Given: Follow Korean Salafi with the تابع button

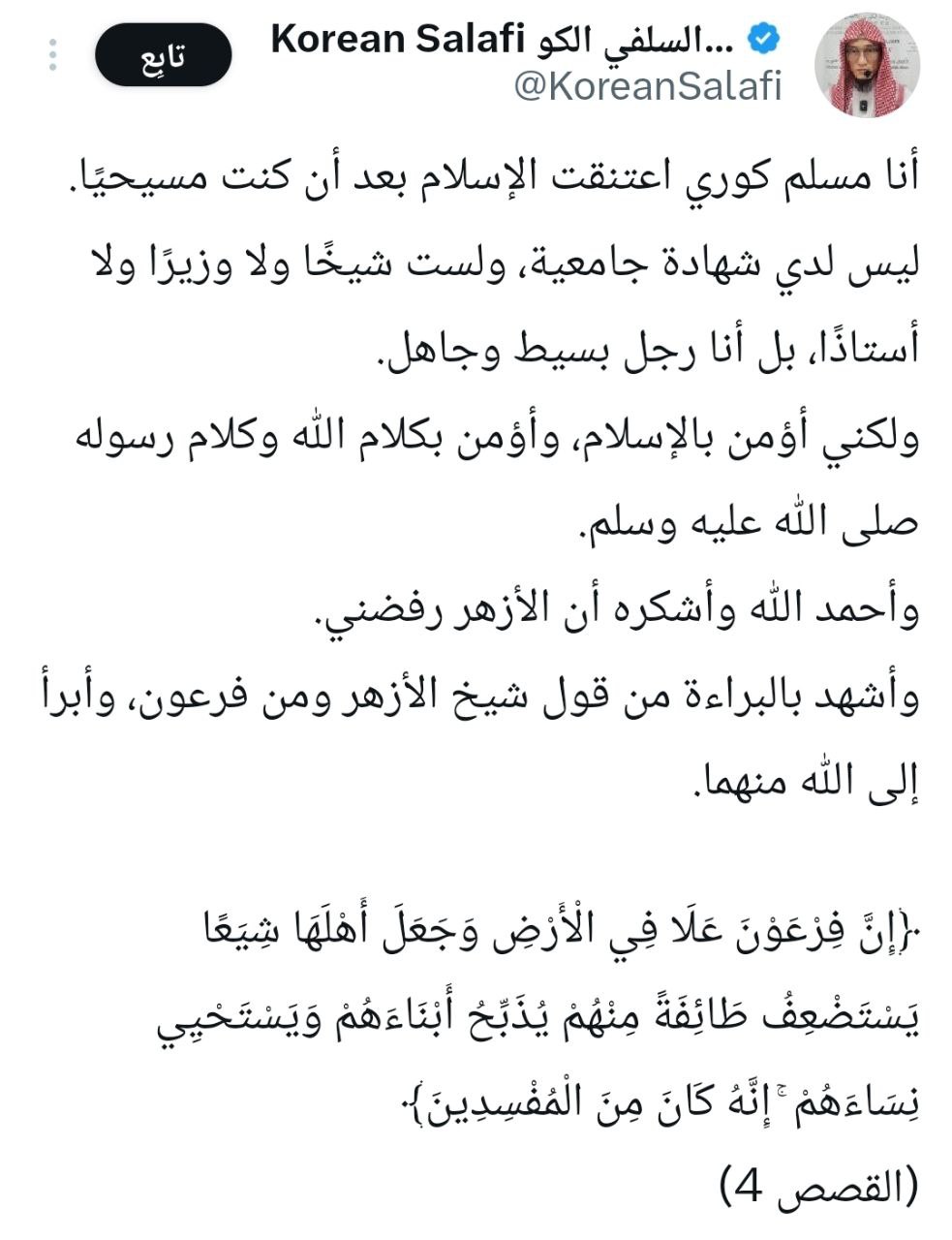Looking at the screenshot, I should tap(163, 55).
